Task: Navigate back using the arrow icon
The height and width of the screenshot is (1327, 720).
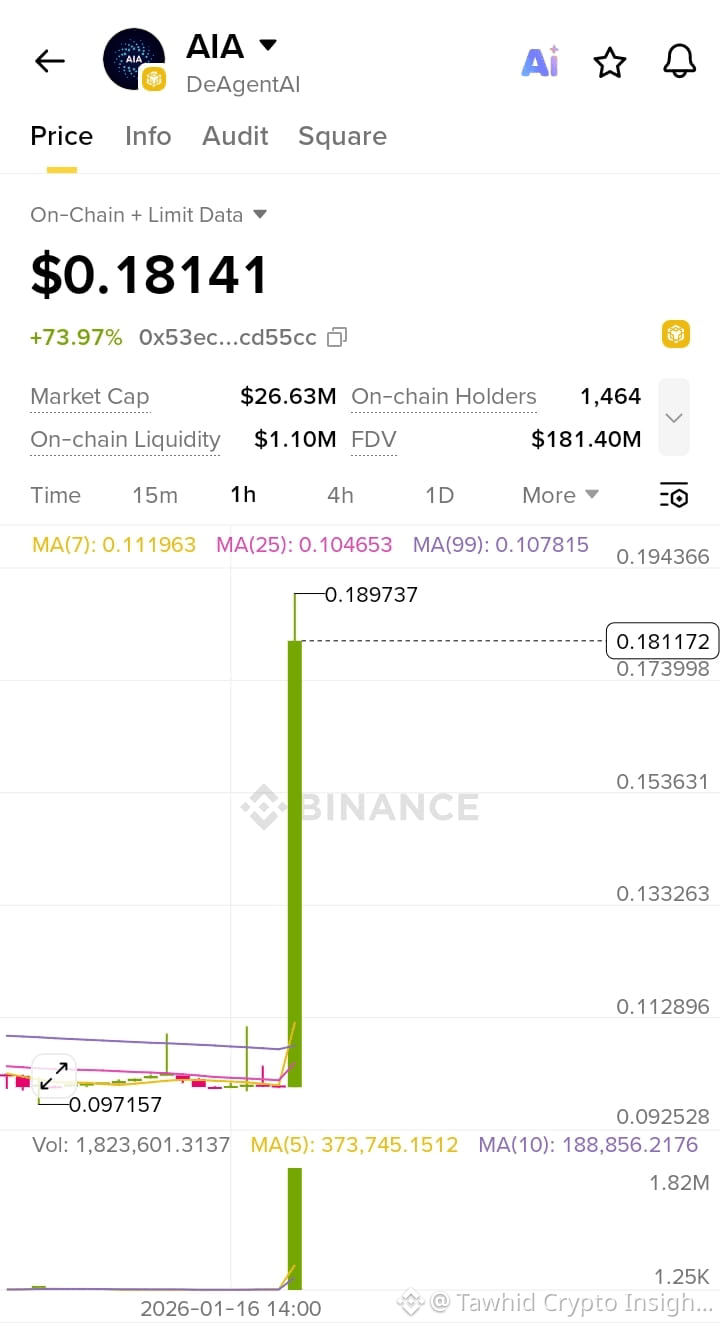Action: coord(49,61)
